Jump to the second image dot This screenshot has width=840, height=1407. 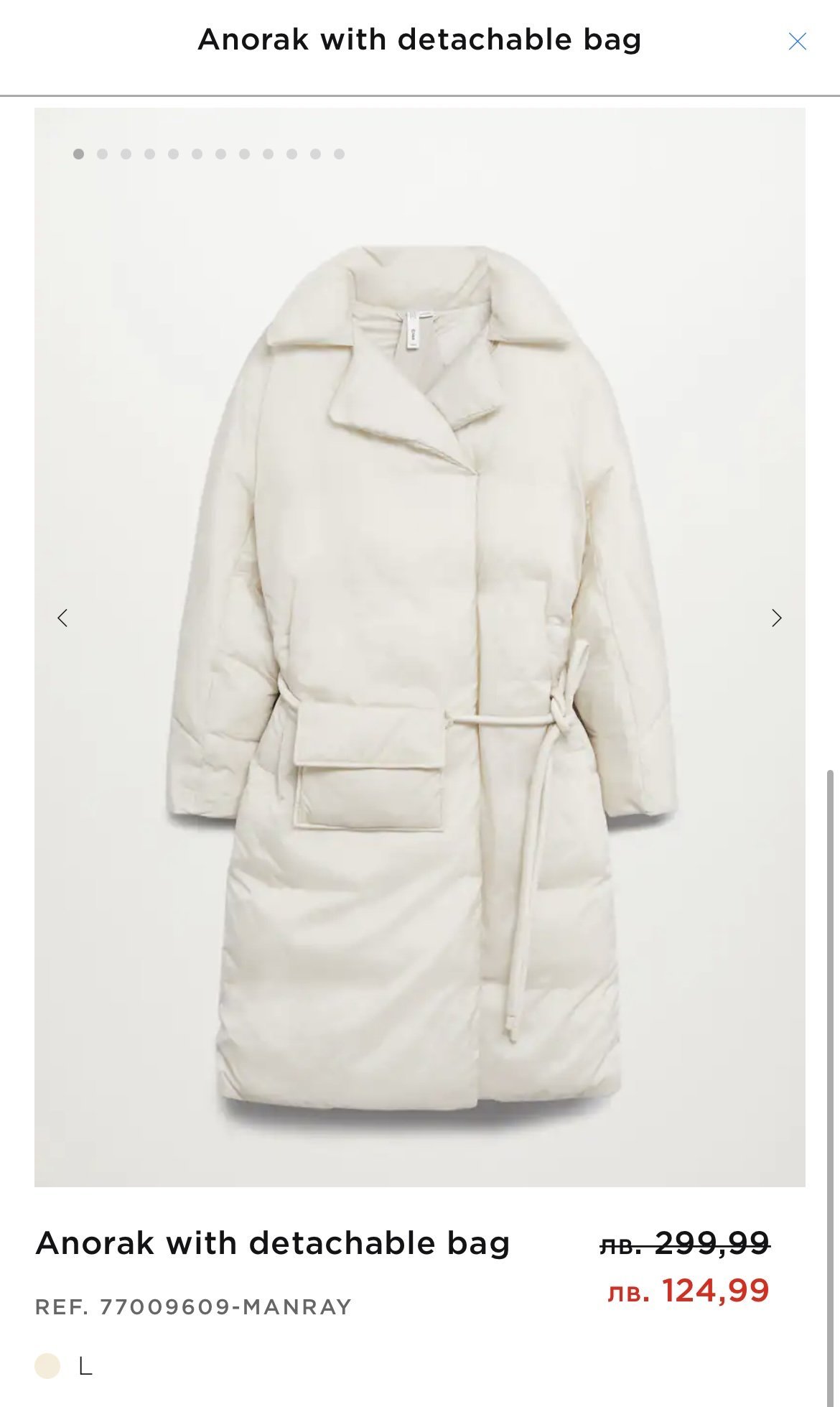coord(103,154)
